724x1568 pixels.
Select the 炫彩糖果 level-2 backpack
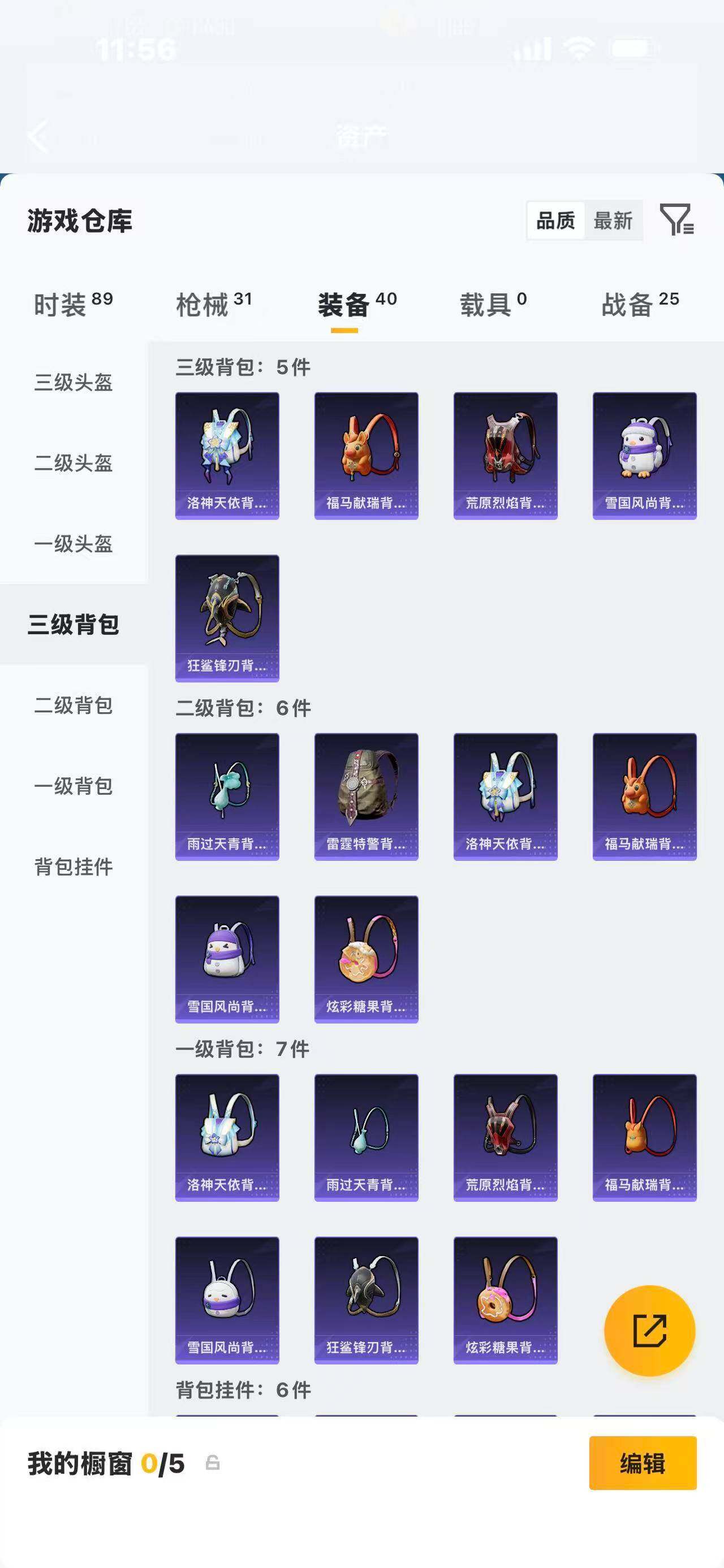[x=365, y=959]
